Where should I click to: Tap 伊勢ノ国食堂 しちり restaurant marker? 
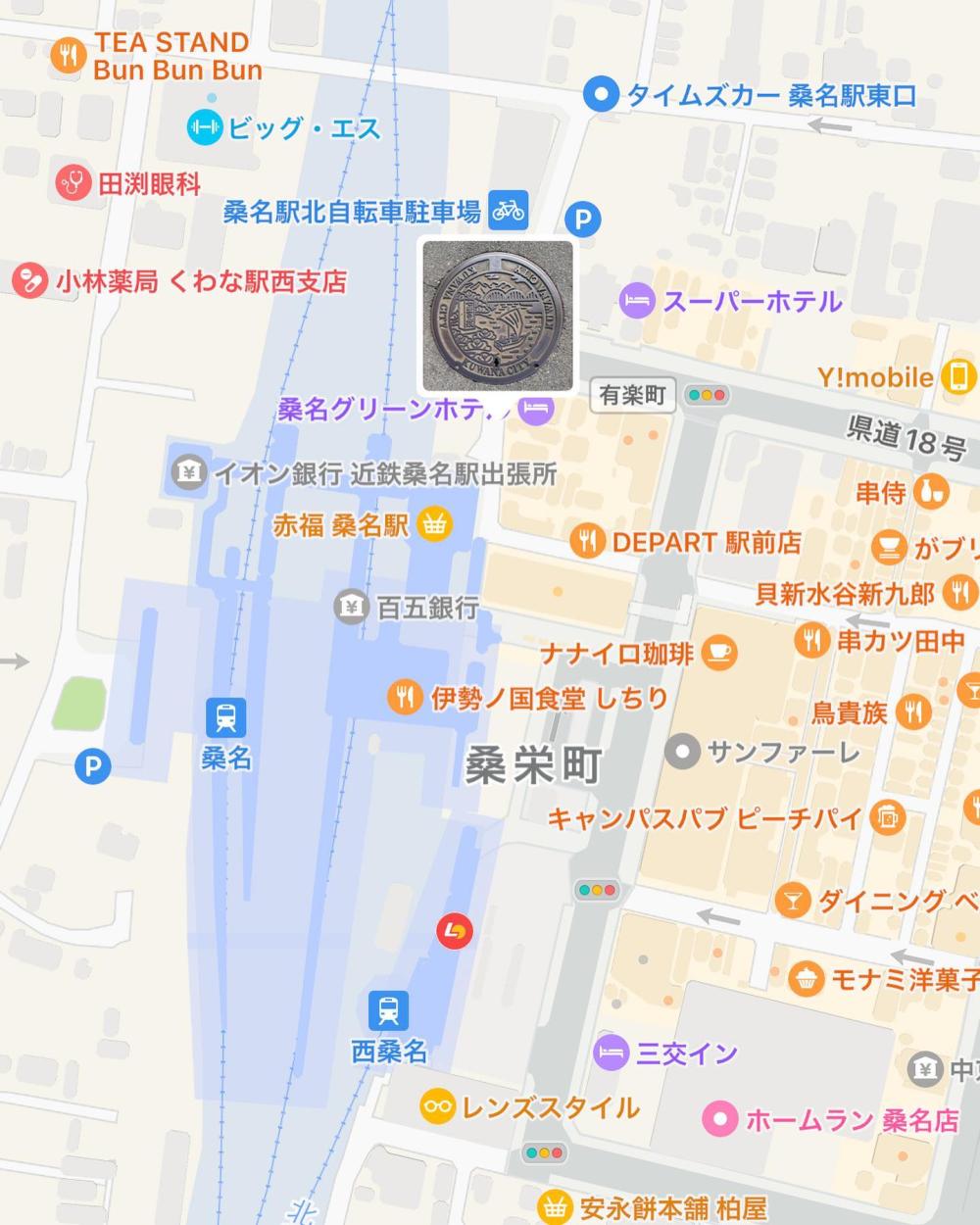click(404, 697)
